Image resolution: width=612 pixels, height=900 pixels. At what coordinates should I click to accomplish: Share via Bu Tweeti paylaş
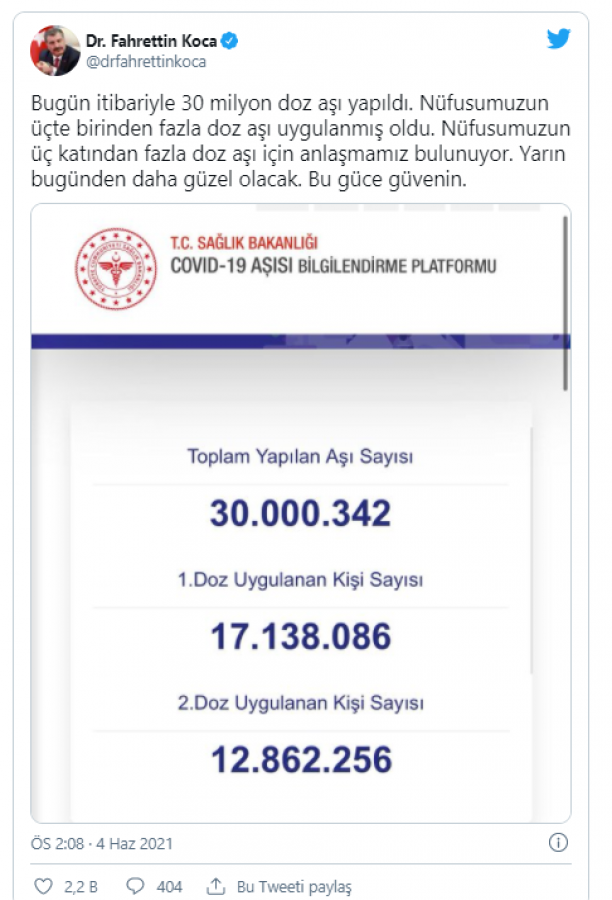(x=216, y=886)
